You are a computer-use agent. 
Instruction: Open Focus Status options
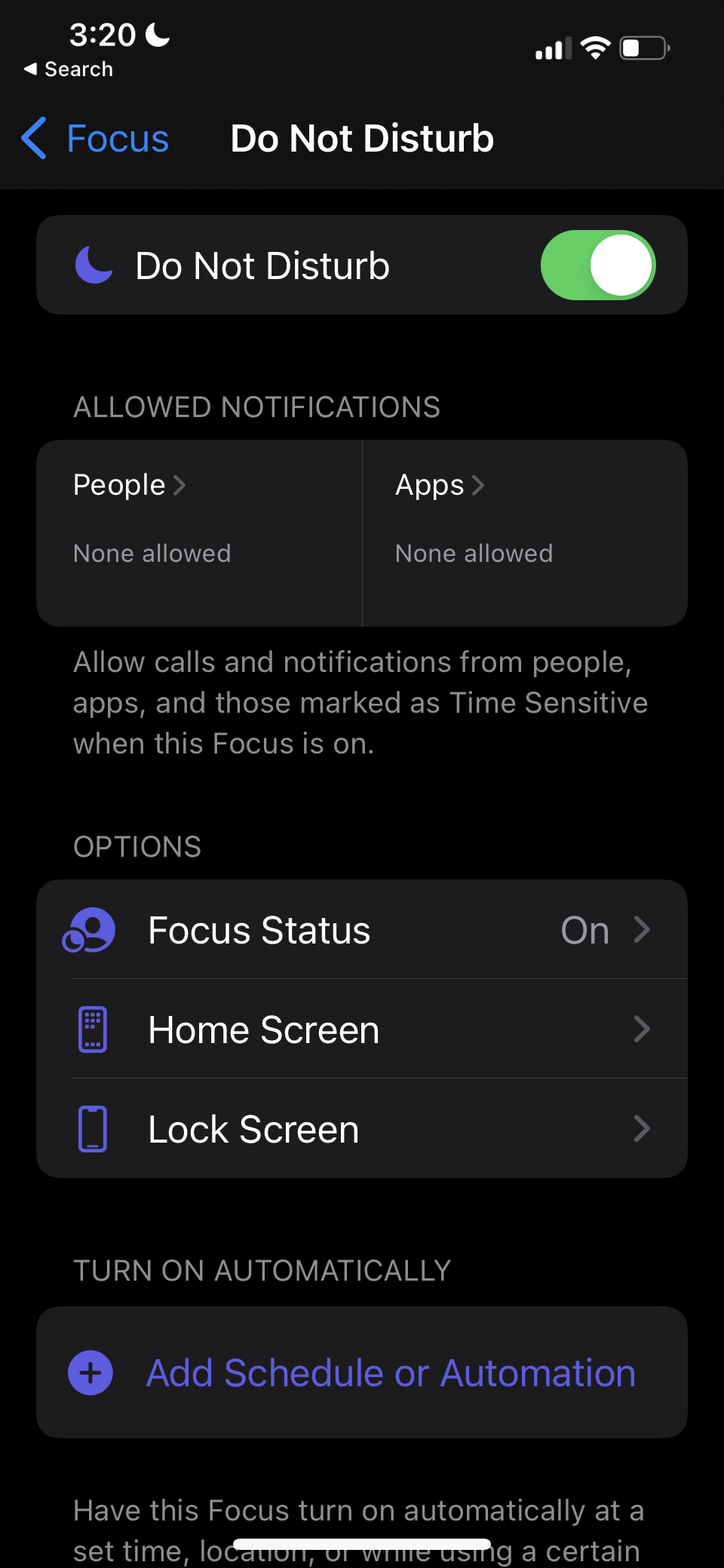362,930
